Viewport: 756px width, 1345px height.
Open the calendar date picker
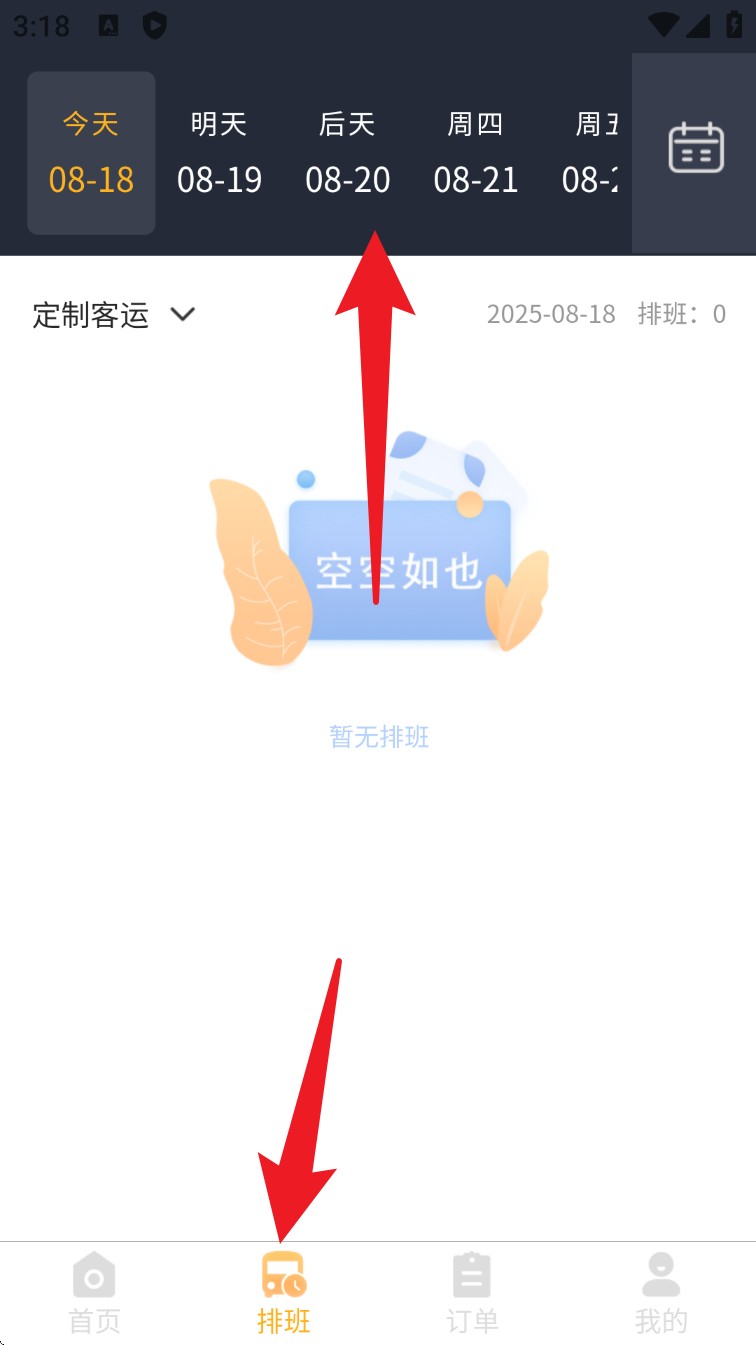coord(695,148)
